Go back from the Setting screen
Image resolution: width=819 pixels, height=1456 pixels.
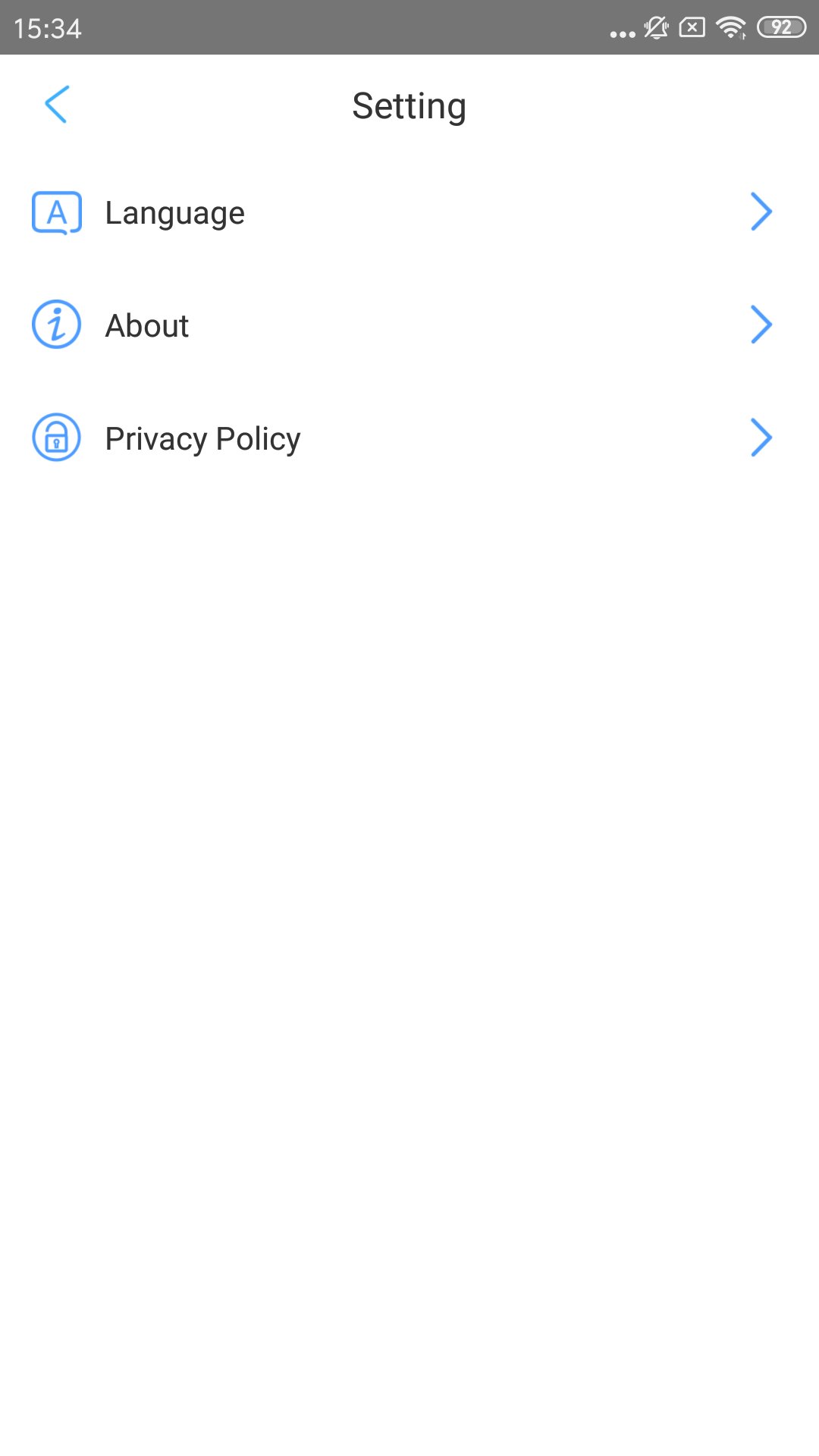tap(57, 105)
